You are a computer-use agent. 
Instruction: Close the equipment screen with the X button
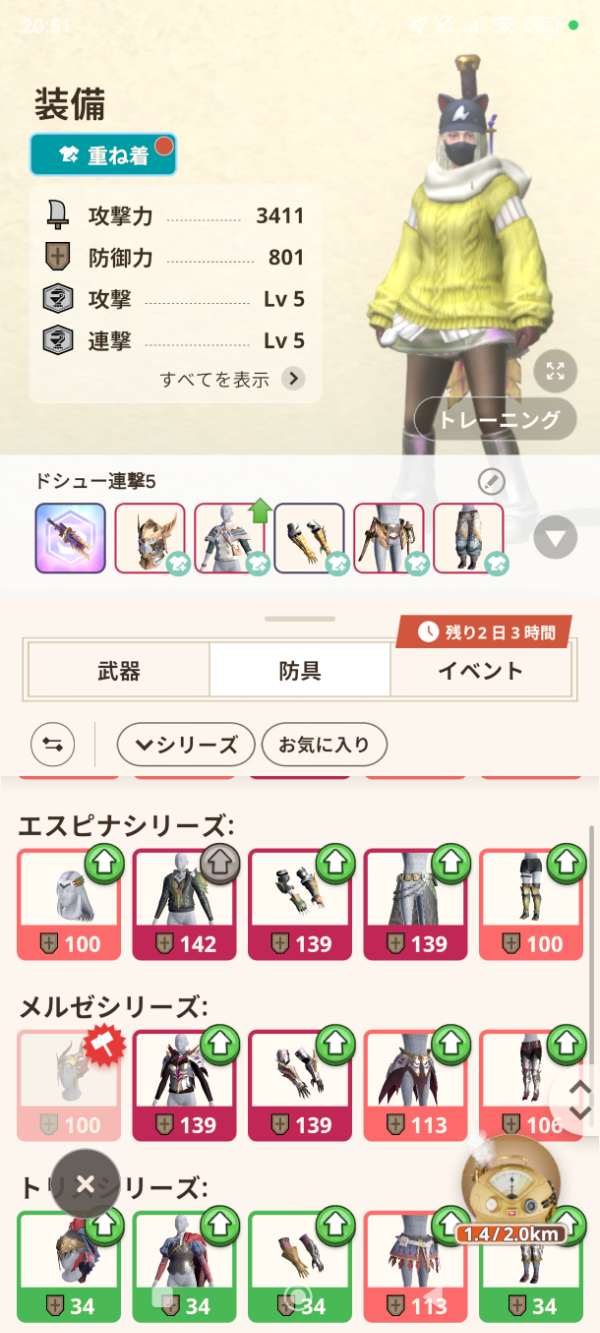[x=85, y=1184]
